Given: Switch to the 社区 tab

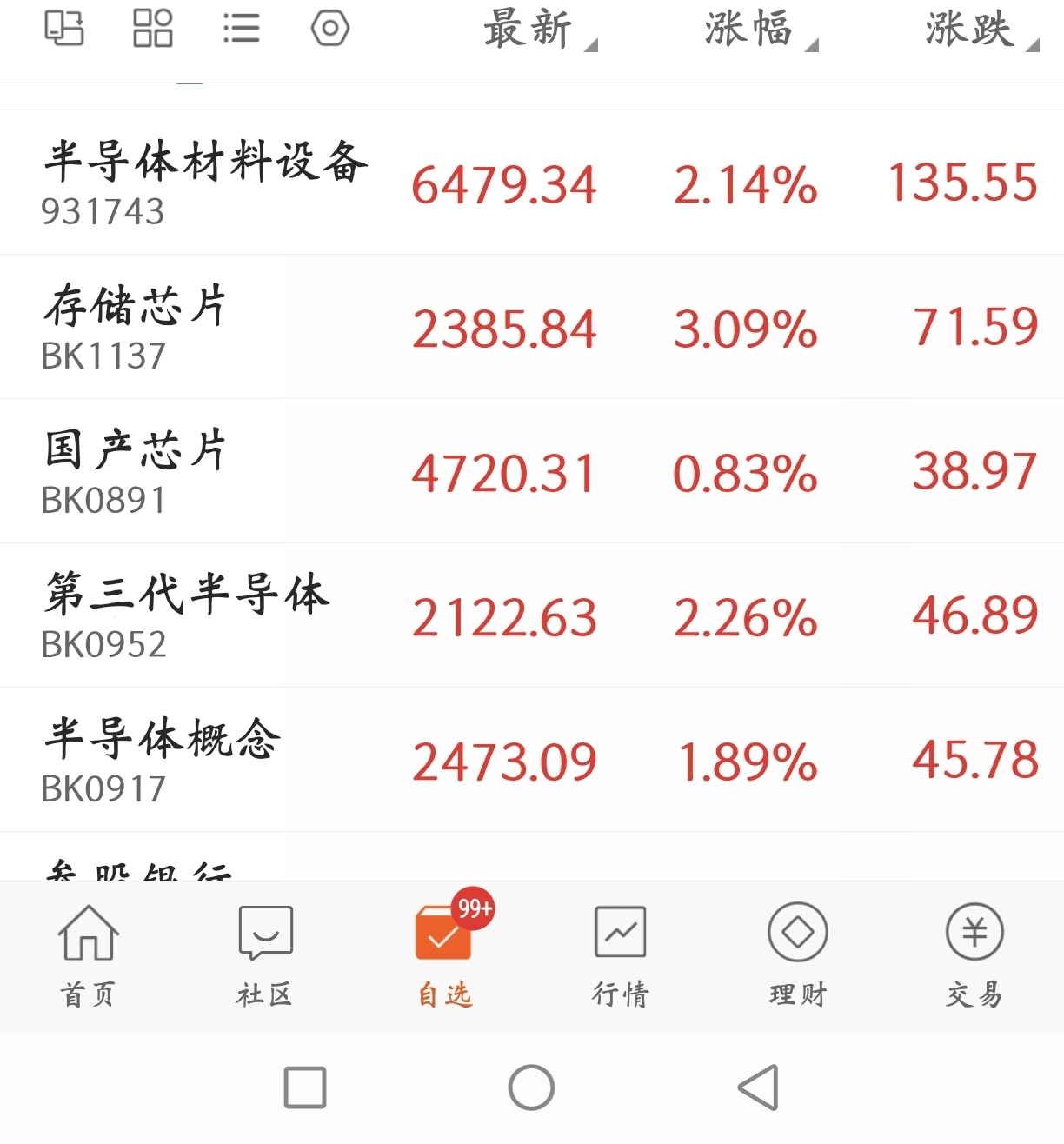Looking at the screenshot, I should pos(265,956).
